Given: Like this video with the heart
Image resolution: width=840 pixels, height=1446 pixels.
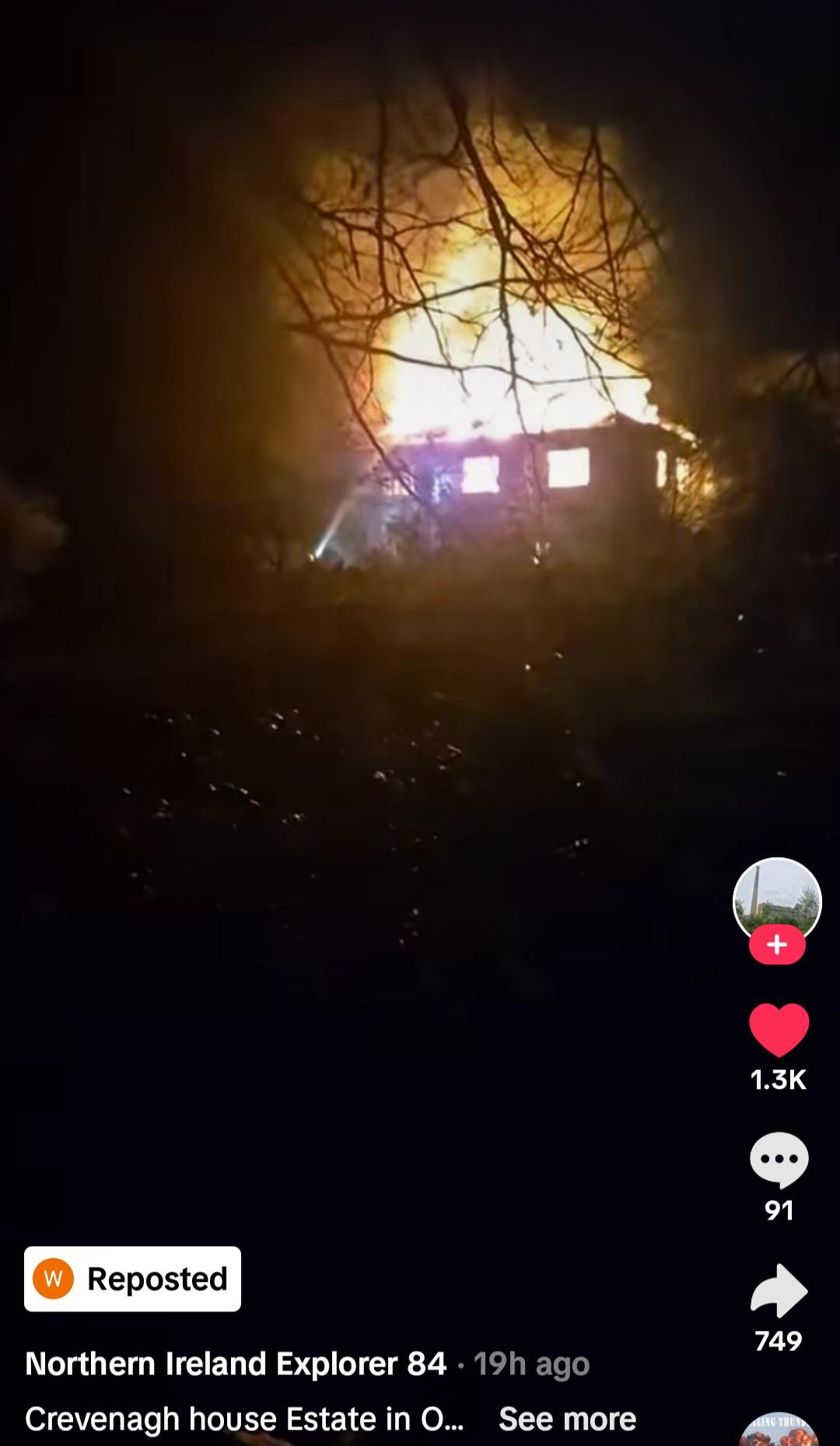Looking at the screenshot, I should [x=779, y=1030].
